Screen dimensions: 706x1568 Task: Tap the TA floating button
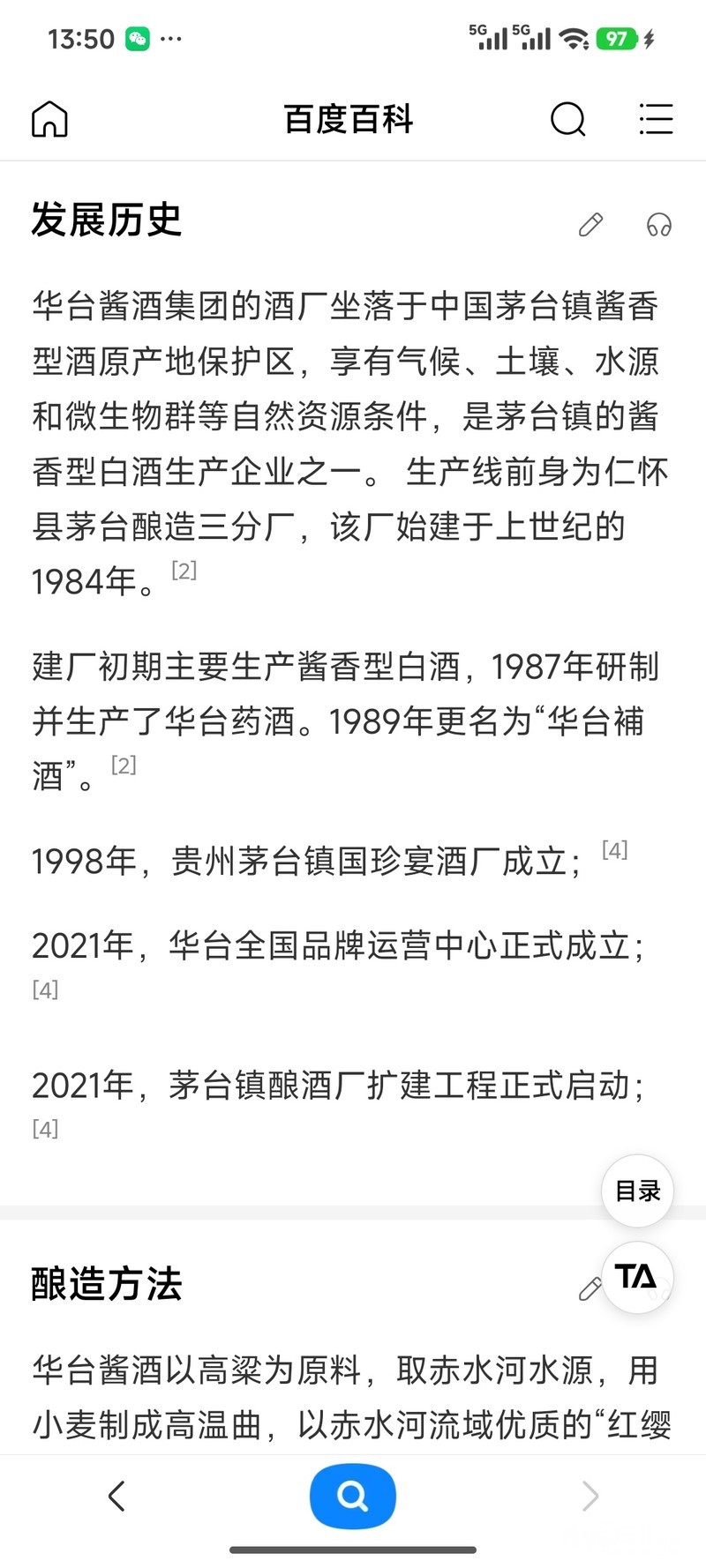point(637,1277)
